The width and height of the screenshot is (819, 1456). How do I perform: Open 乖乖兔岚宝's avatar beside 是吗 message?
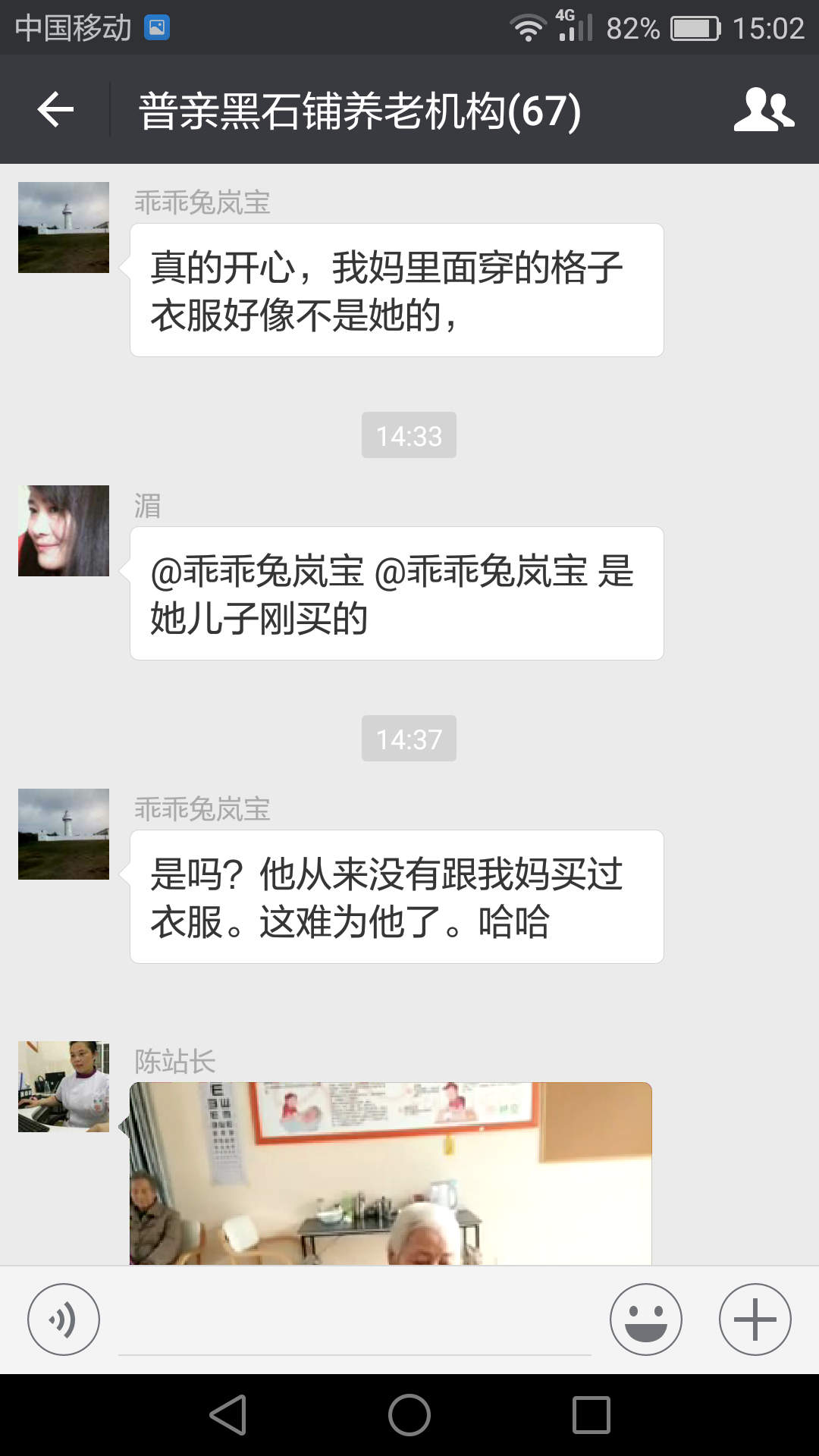point(64,834)
